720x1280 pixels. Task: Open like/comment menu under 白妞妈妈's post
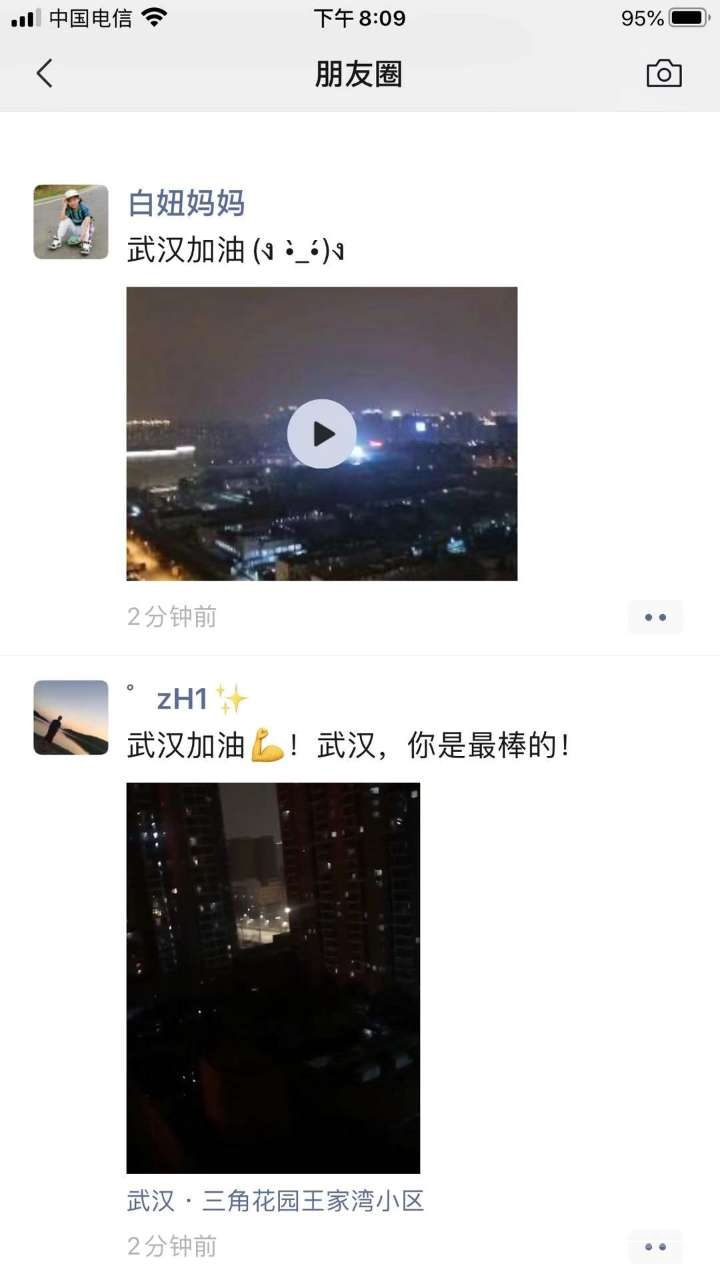click(x=655, y=617)
